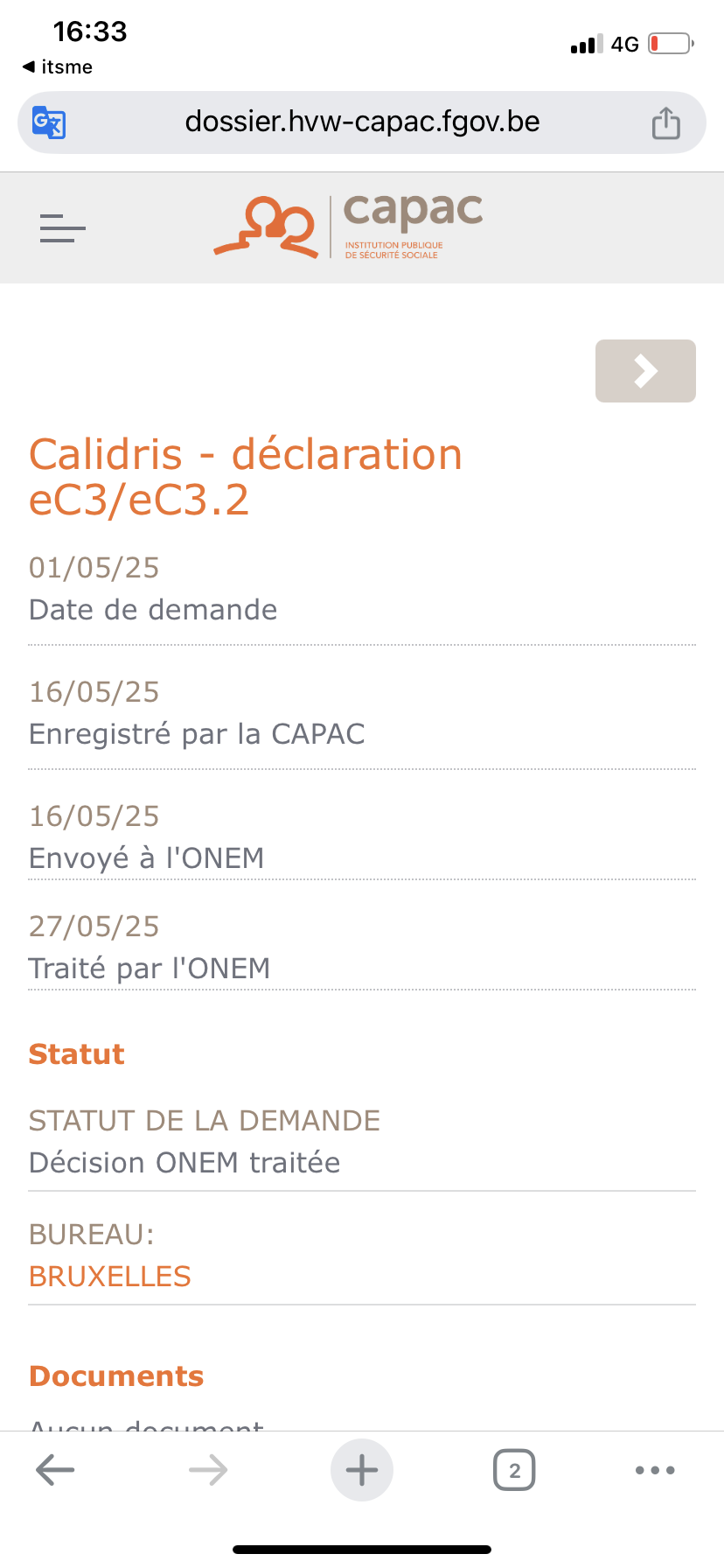Go back to previous page
This screenshot has width=724, height=1568.
(x=55, y=1471)
